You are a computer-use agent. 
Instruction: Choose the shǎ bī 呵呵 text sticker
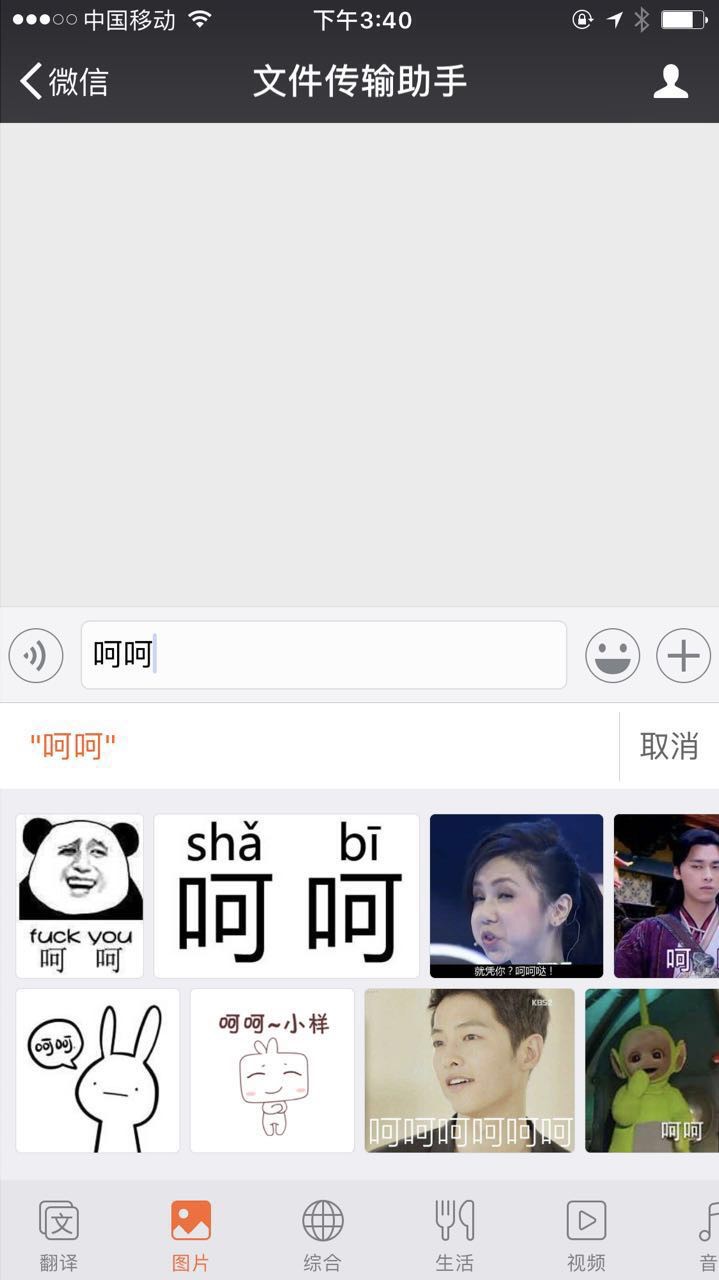coord(286,896)
